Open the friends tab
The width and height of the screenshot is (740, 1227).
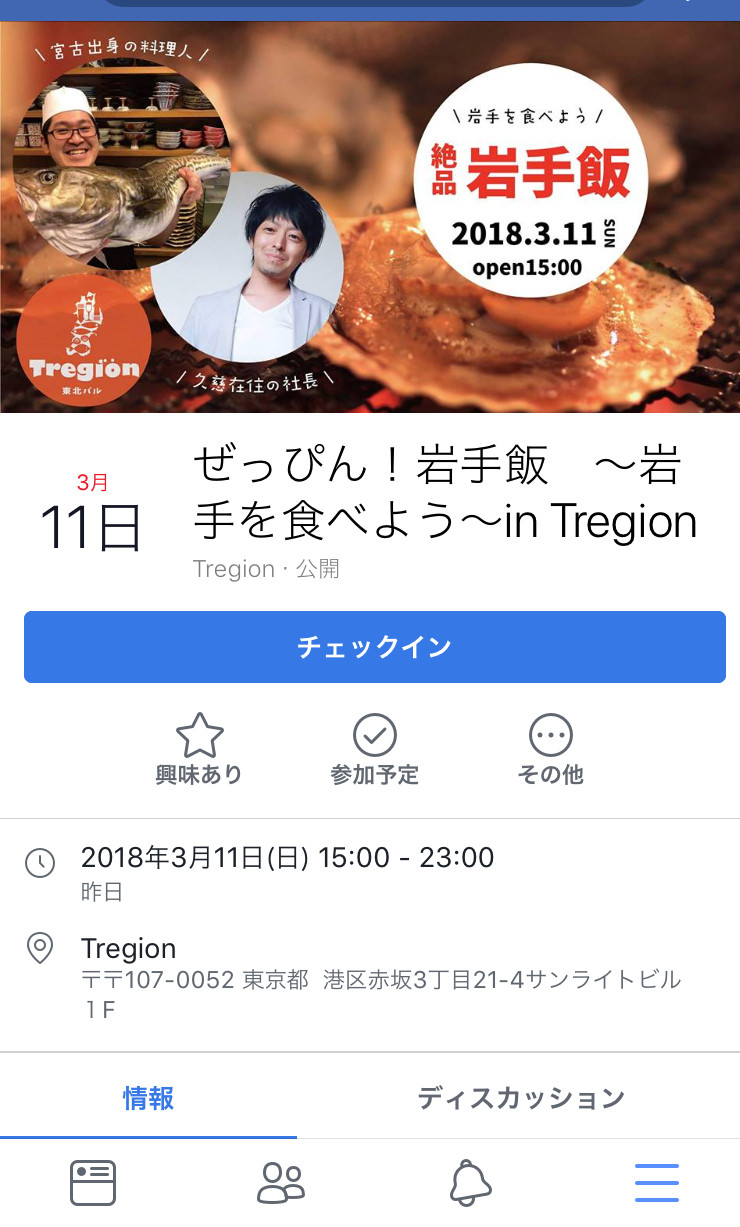coord(280,1183)
